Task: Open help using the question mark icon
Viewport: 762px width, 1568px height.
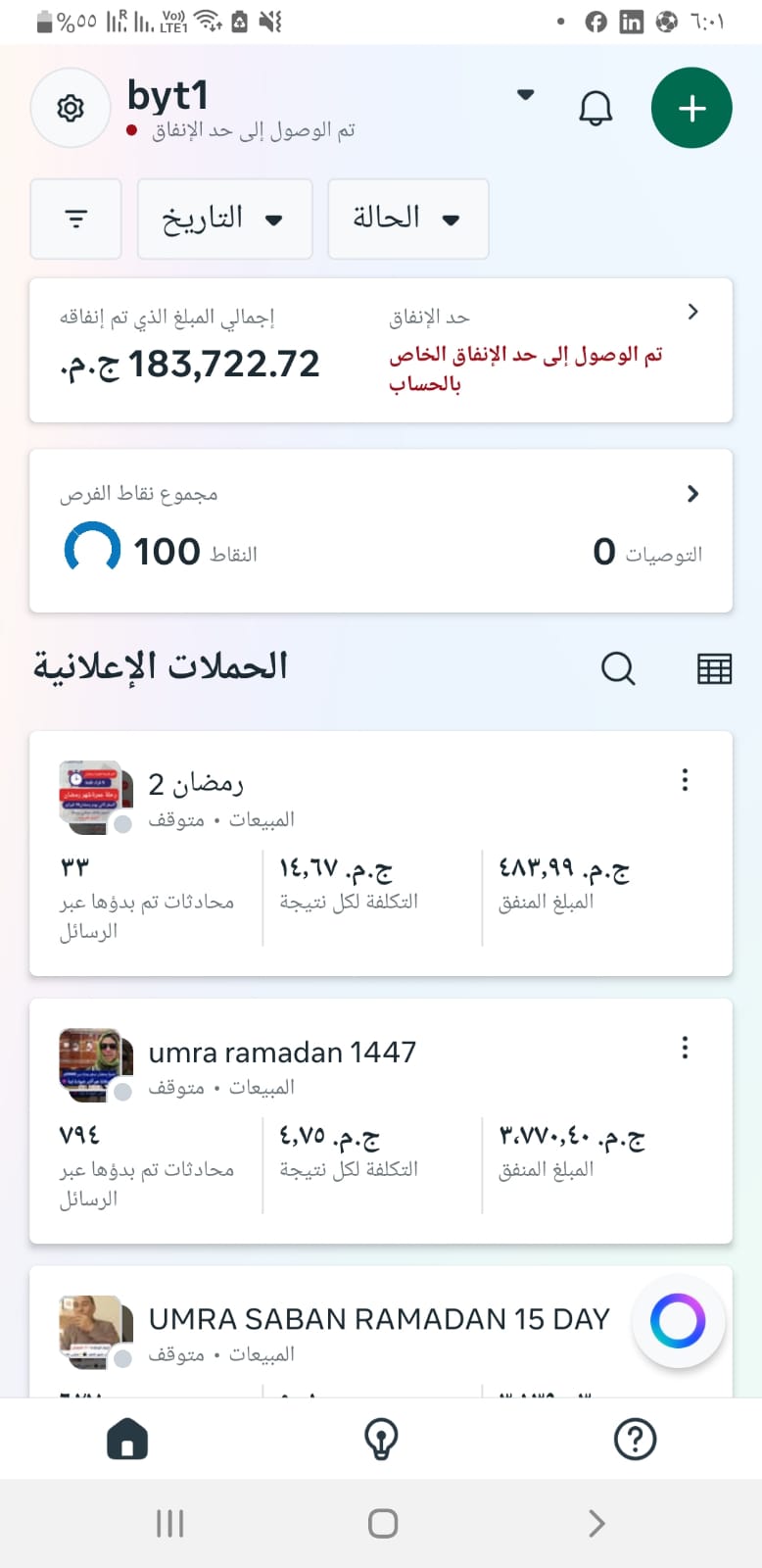Action: click(x=635, y=1439)
